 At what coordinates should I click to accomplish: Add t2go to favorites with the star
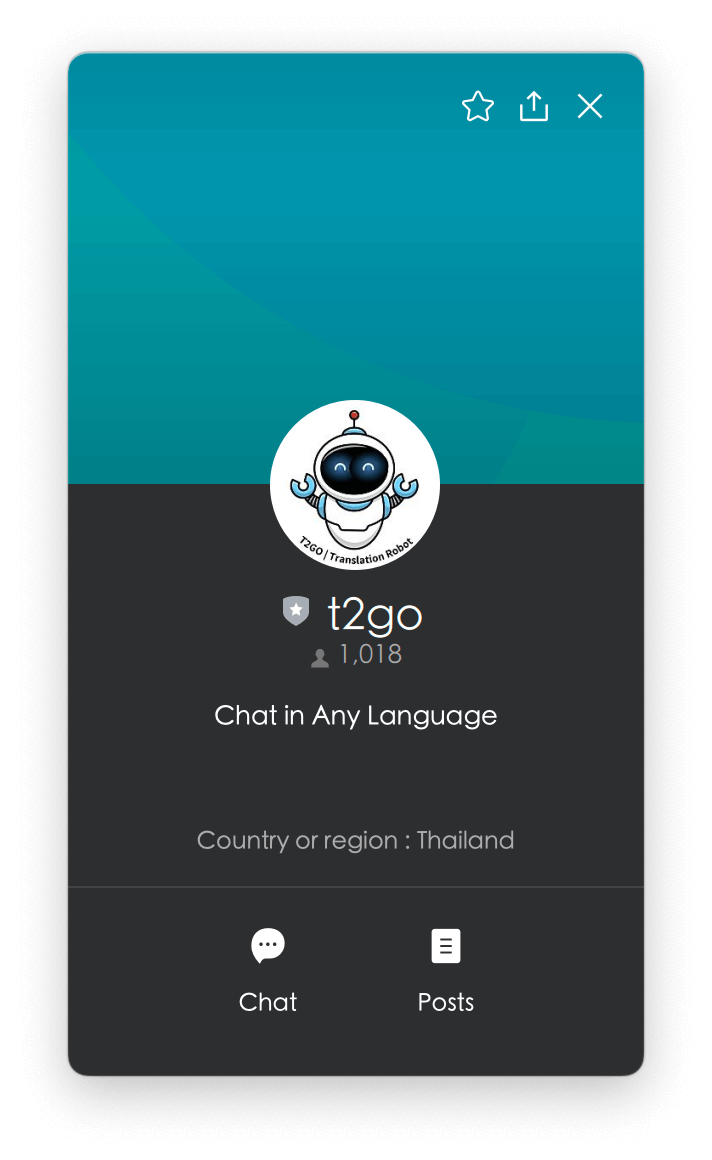pos(478,106)
